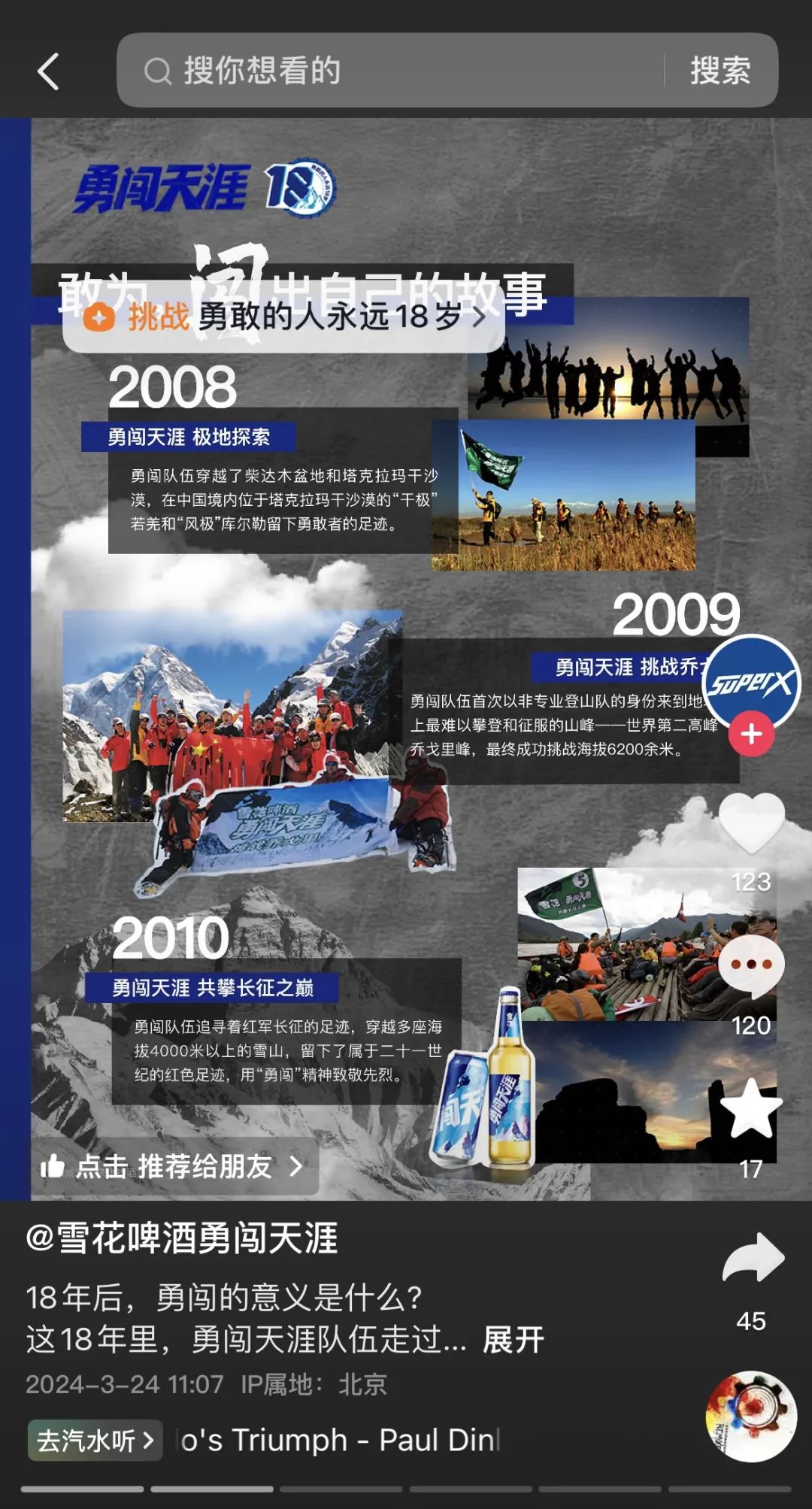Open the spinning music disc
This screenshot has height=1509, width=812.
coord(750,1416)
